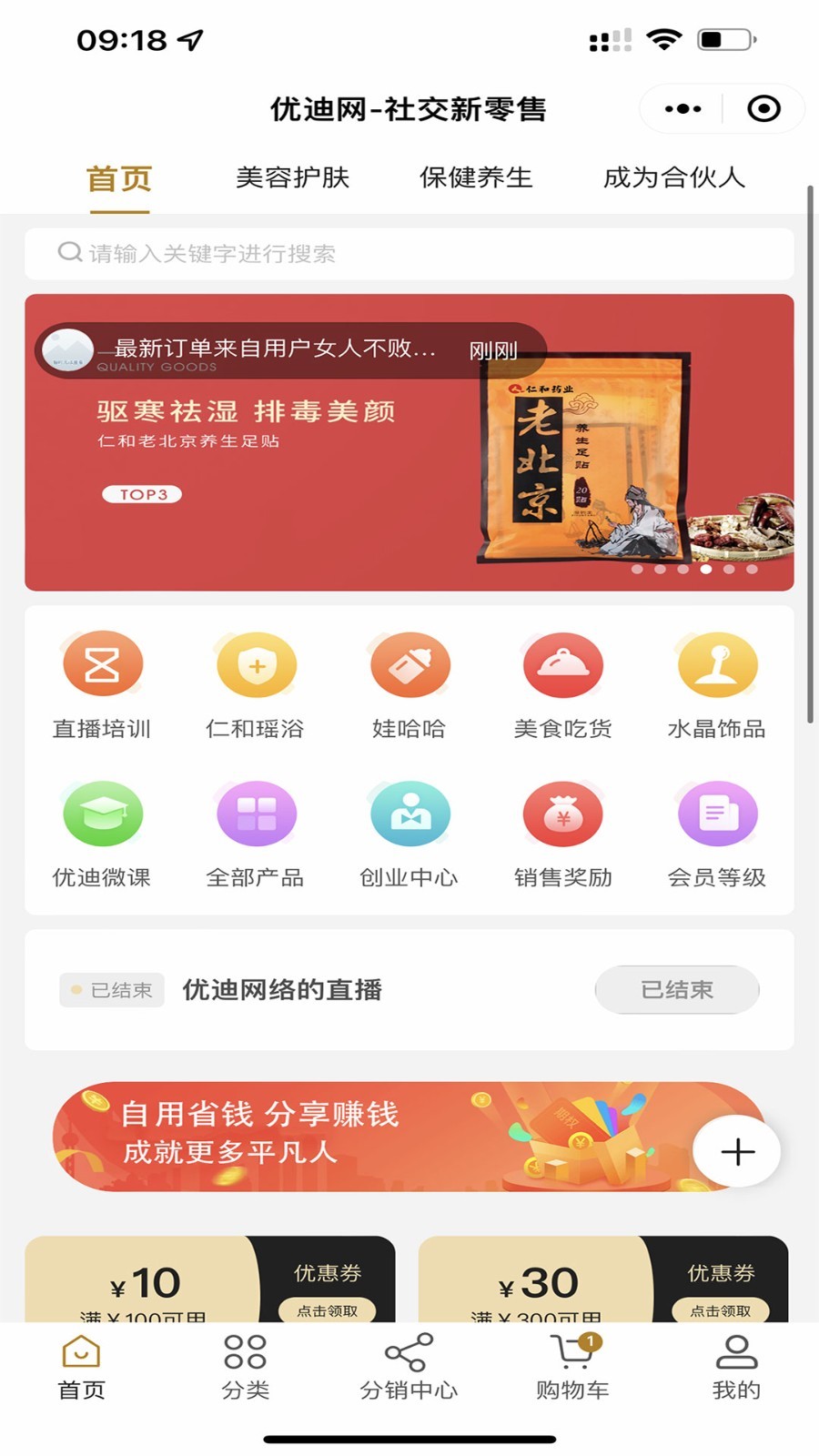Switch to the 保健养生 tab

click(476, 177)
